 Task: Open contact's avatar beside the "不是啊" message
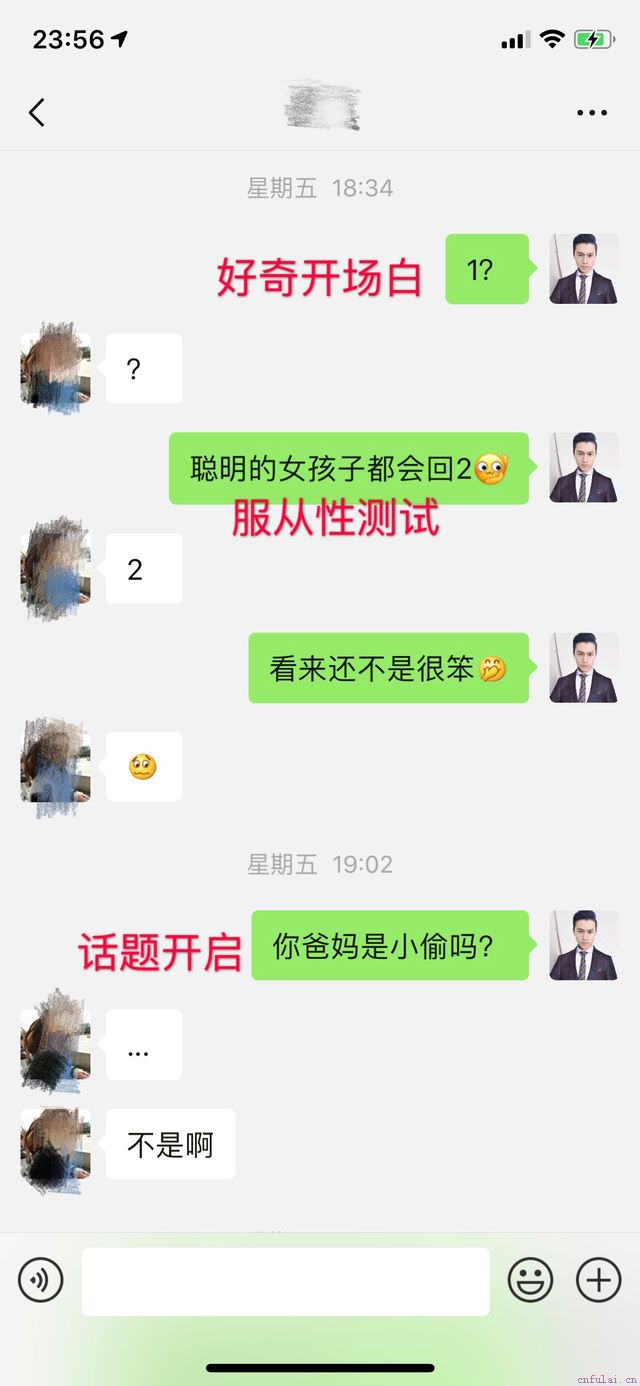click(56, 1144)
